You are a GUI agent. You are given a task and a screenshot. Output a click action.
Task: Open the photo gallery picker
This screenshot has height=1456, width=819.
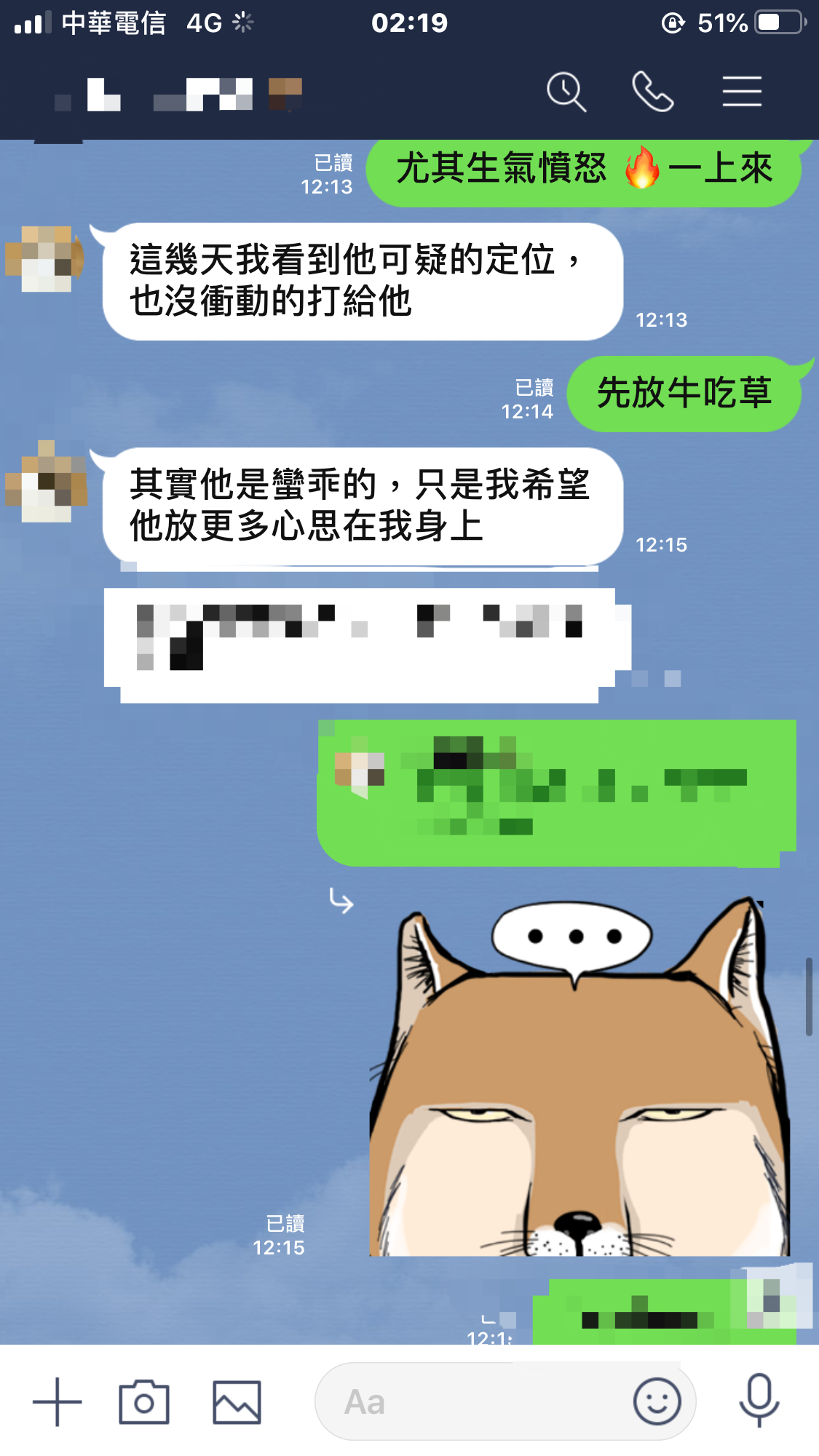pos(237,1401)
